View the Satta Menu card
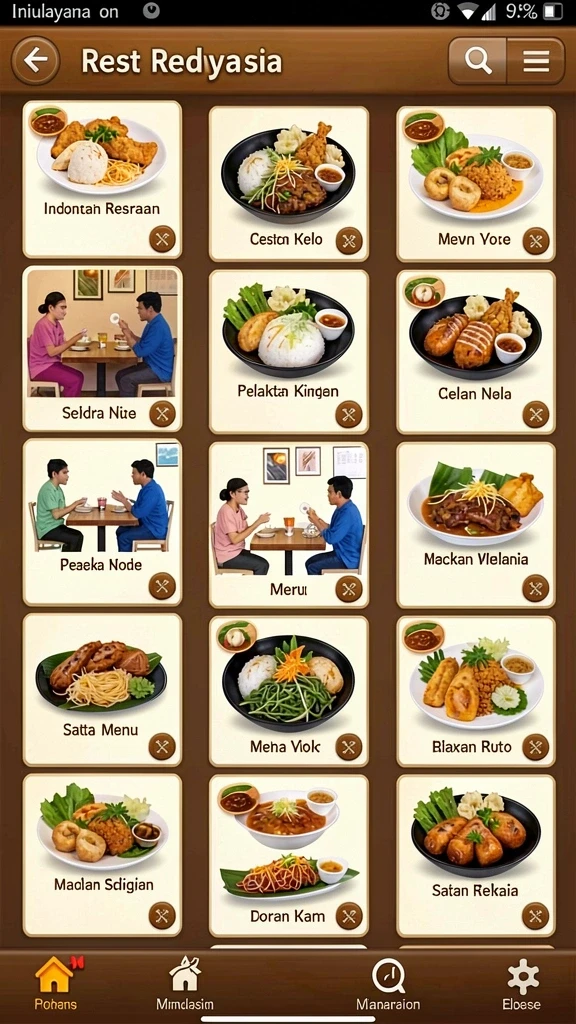This screenshot has height=1024, width=576. (103, 689)
